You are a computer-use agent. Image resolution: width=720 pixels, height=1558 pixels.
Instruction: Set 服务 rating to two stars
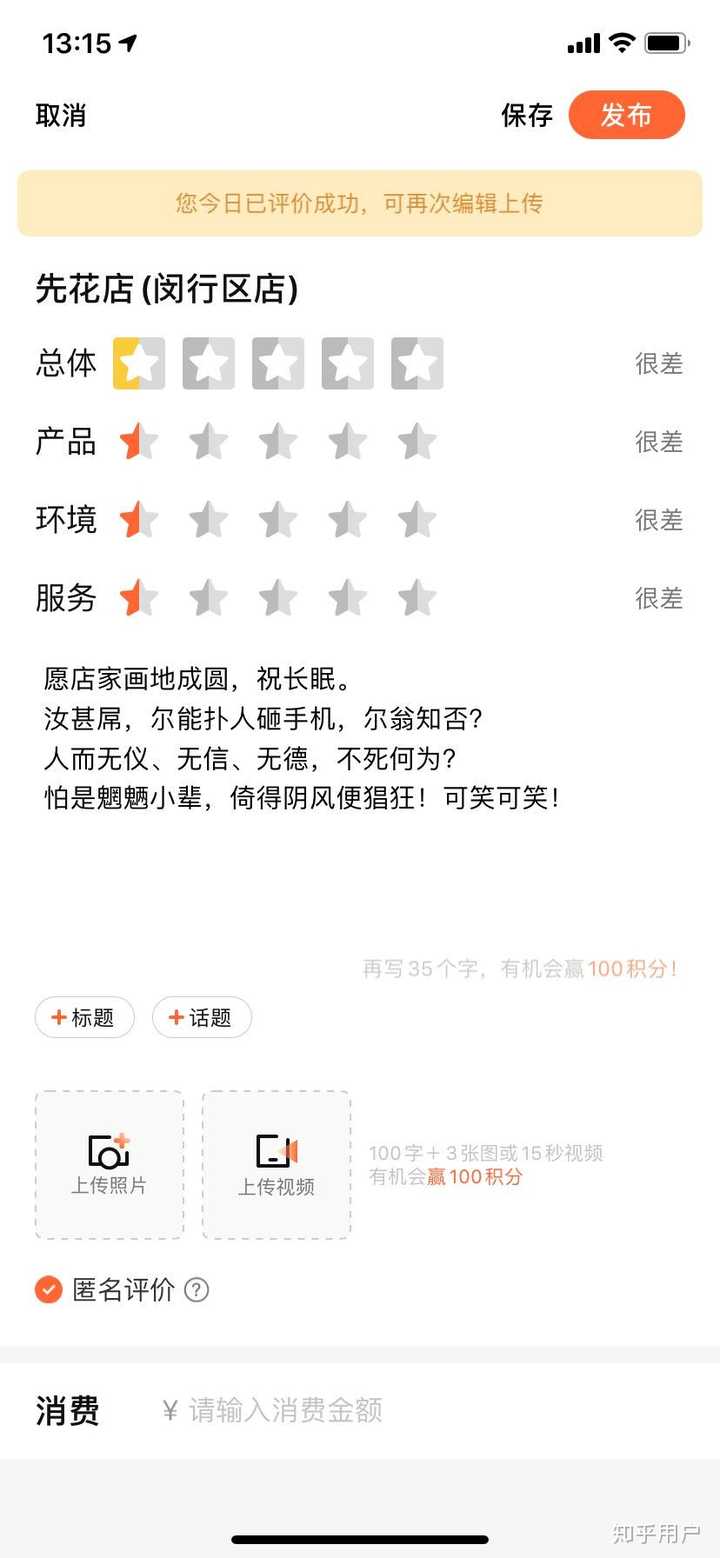click(209, 597)
